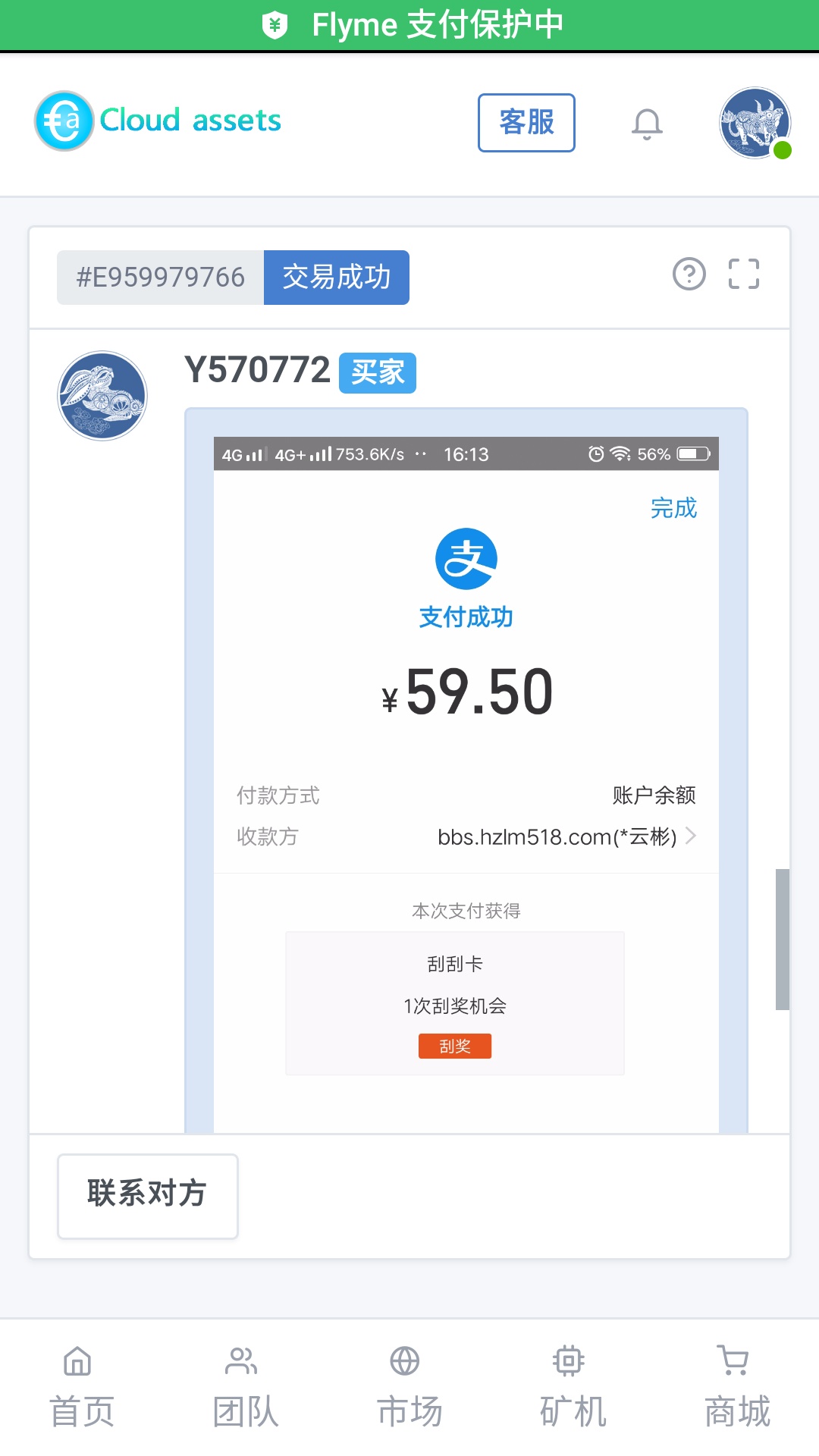Expand order card to fullscreen
Screen dimensions: 819x1456
(x=743, y=274)
